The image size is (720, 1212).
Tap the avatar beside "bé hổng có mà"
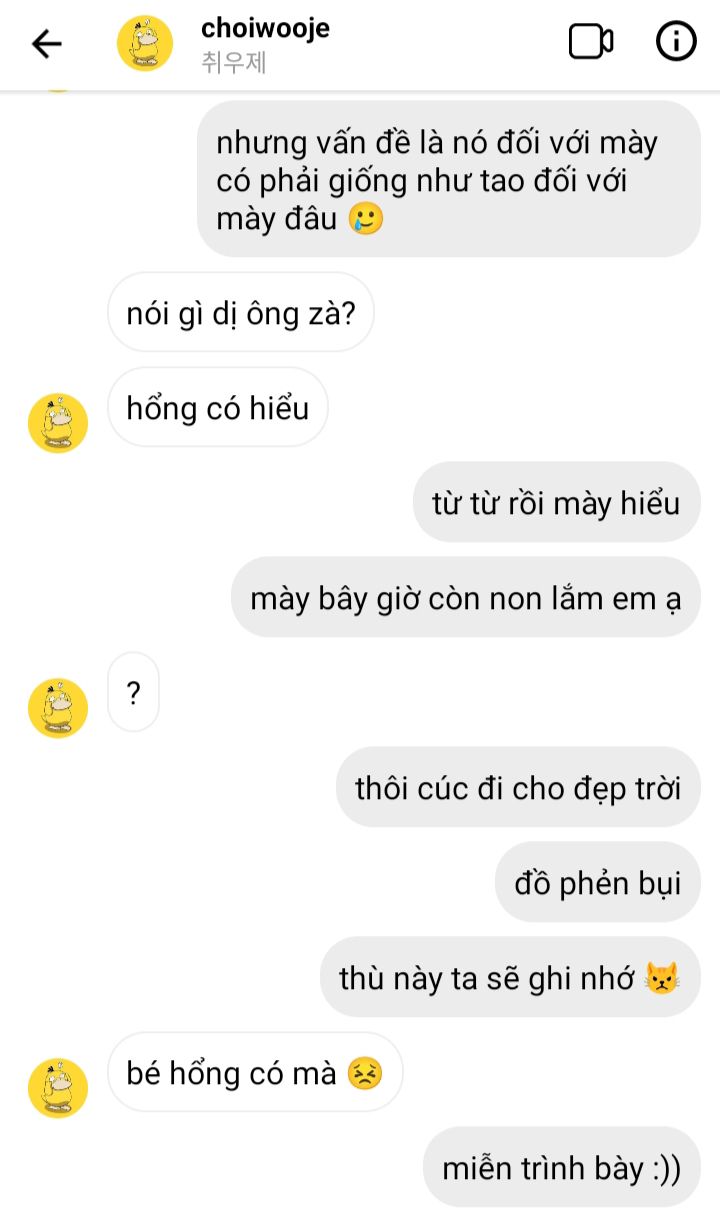58,1088
